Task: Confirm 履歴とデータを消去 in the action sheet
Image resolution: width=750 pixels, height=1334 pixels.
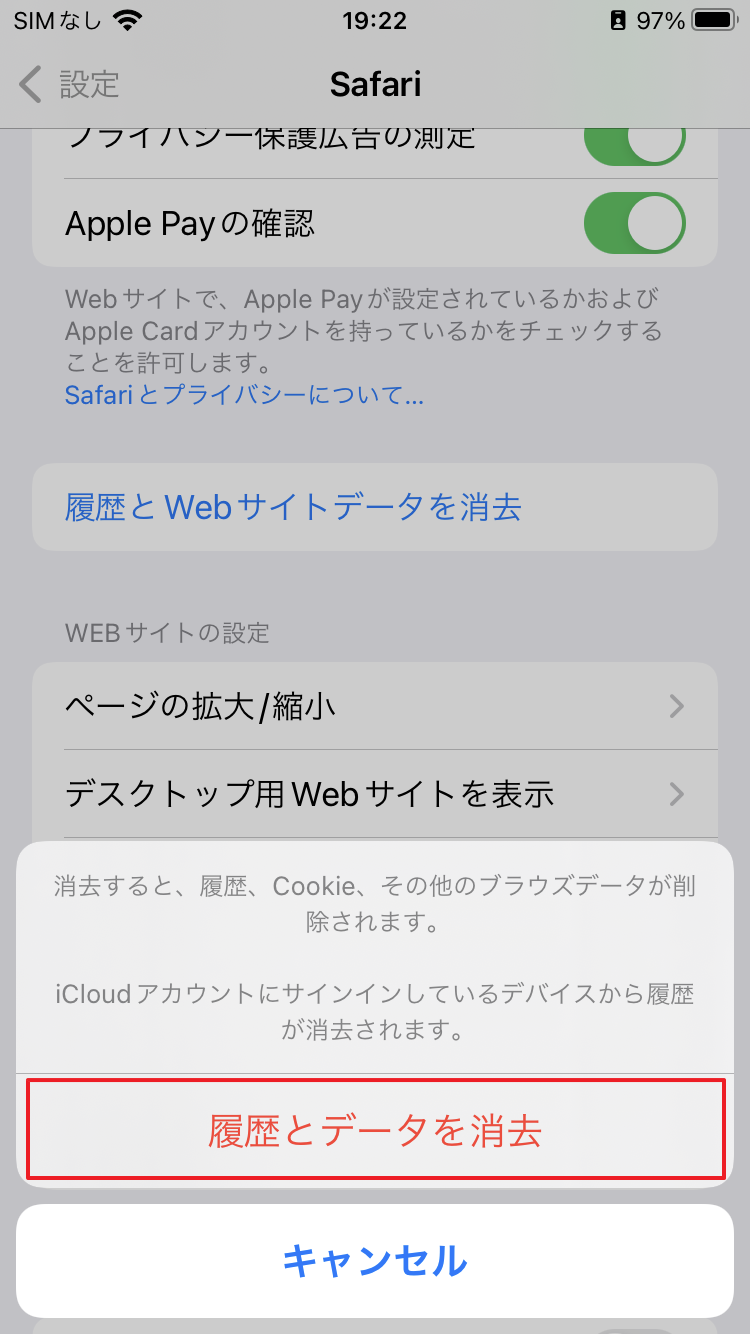Action: click(x=375, y=1131)
